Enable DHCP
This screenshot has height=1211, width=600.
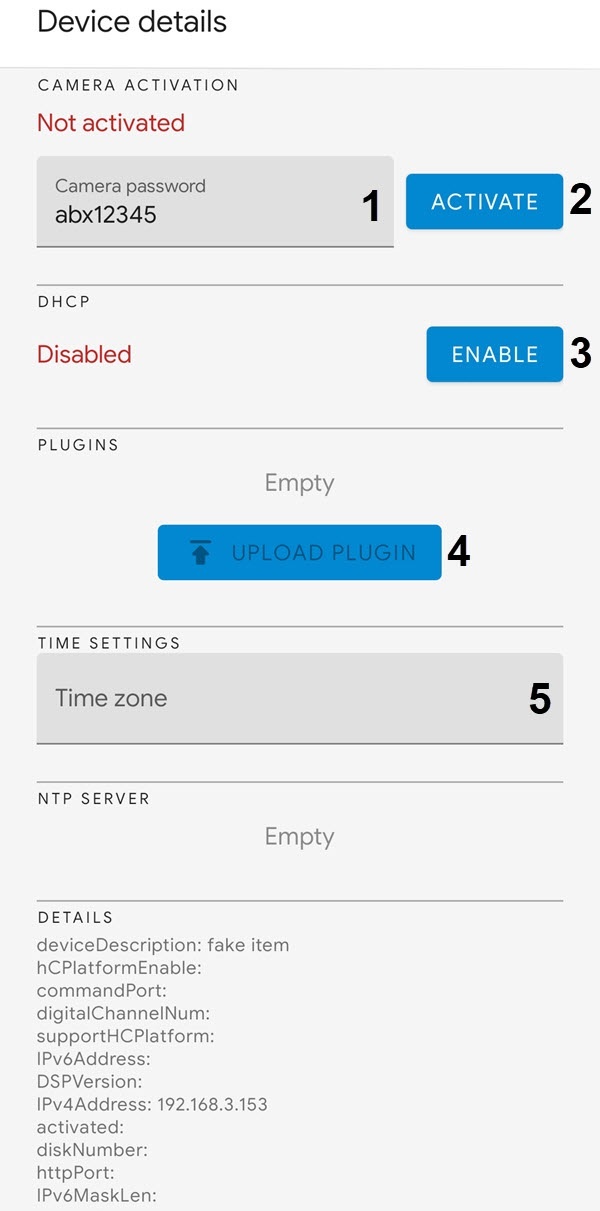[494, 354]
